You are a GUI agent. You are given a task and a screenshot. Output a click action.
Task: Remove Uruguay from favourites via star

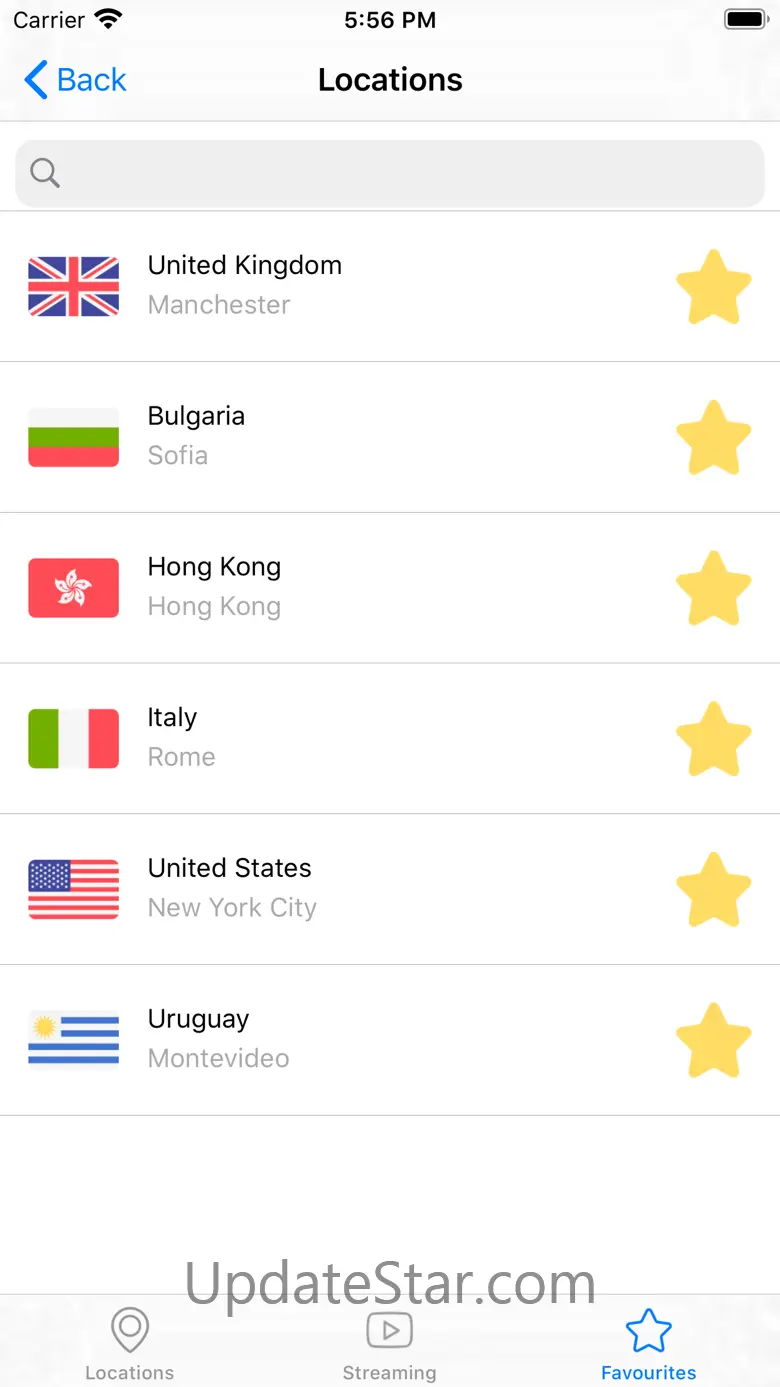tap(713, 1040)
